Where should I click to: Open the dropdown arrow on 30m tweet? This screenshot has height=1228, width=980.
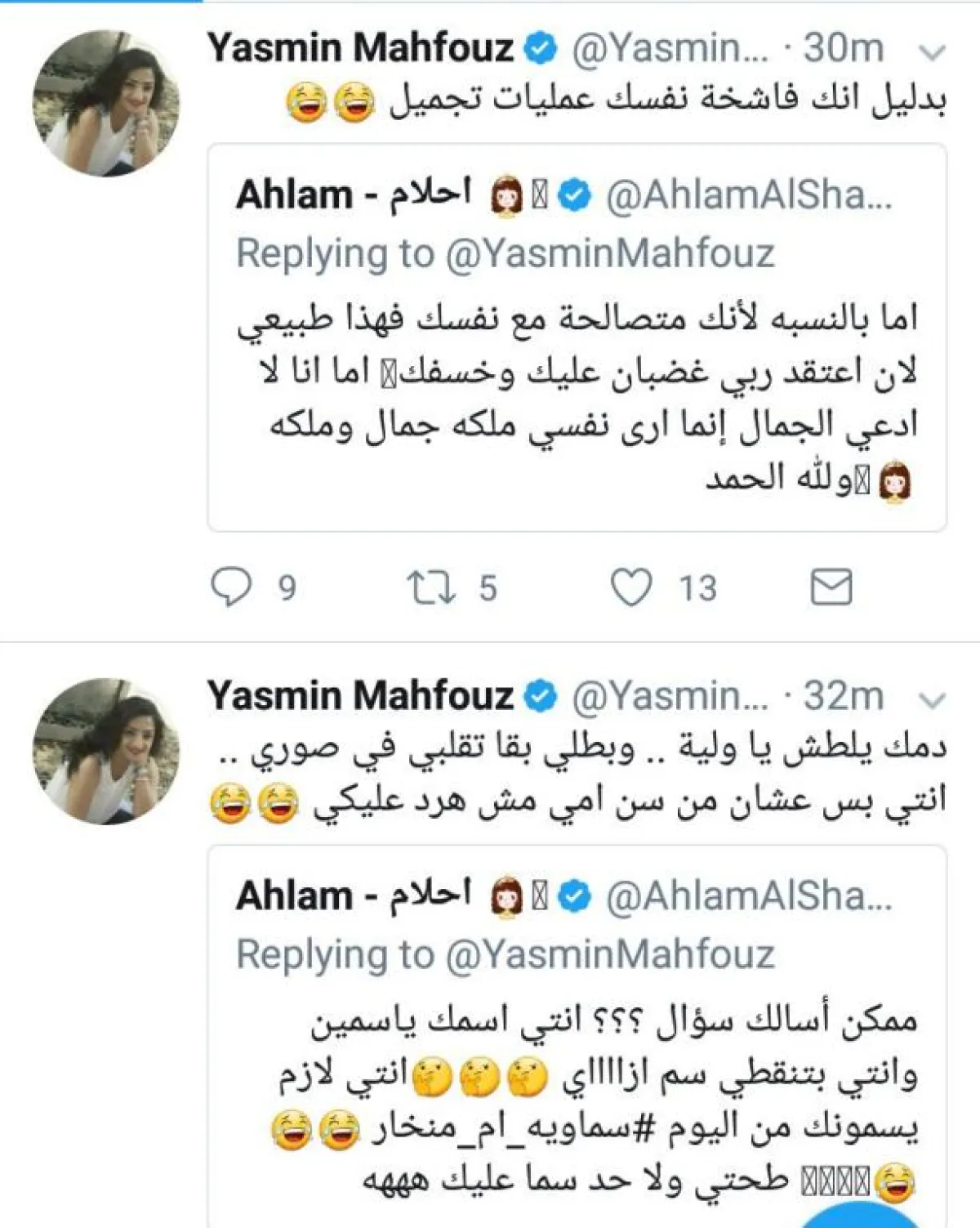tap(932, 53)
